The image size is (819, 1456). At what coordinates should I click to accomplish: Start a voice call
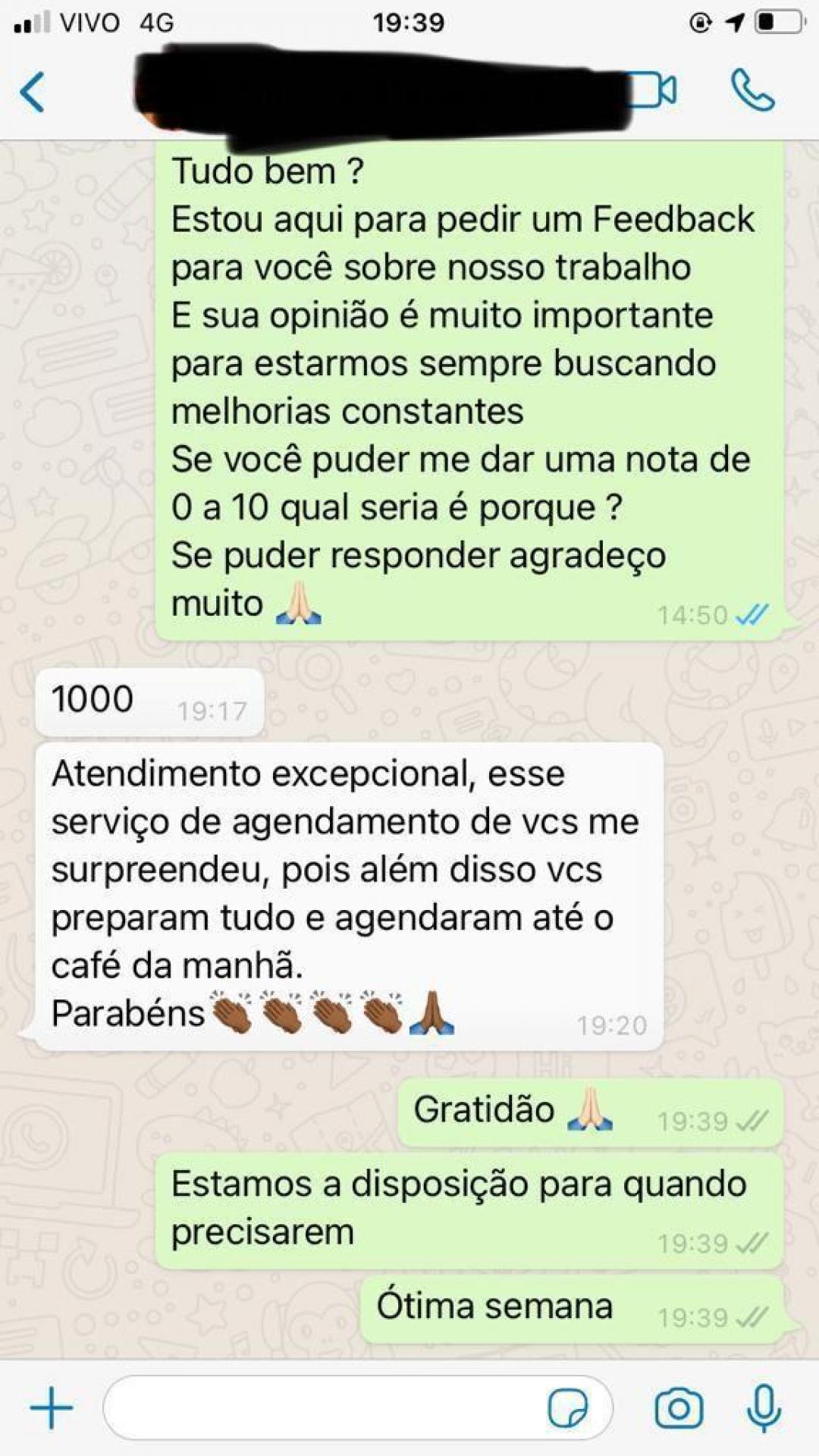point(752,91)
